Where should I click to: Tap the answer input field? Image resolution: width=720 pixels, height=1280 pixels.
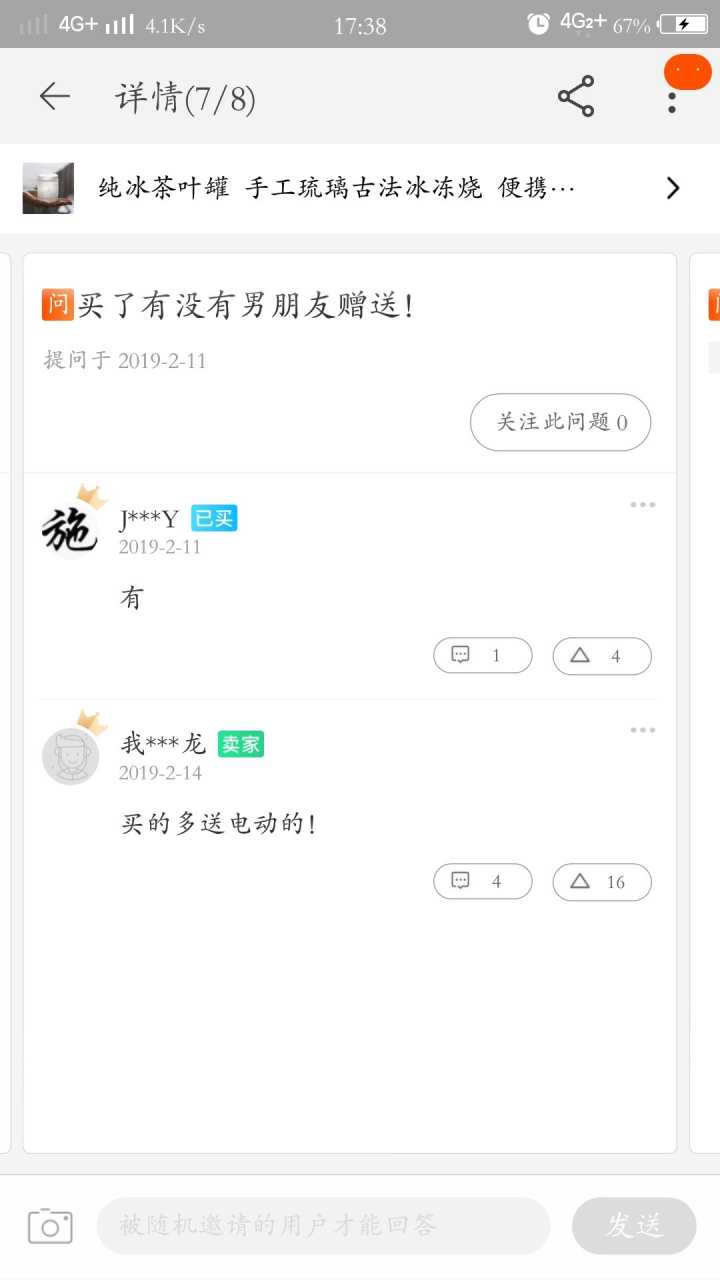pyautogui.click(x=323, y=1226)
